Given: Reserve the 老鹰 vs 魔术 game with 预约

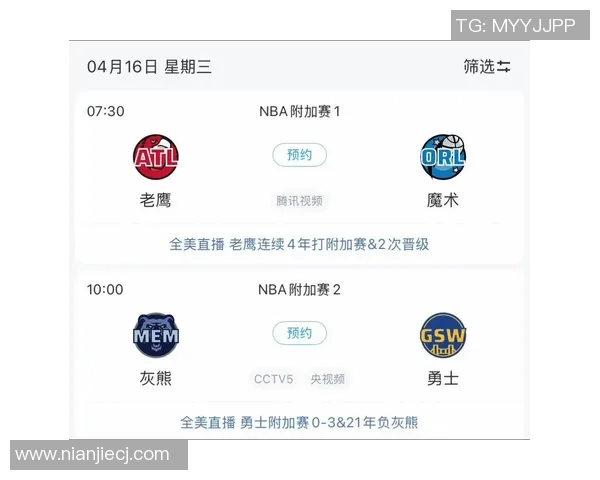Looking at the screenshot, I should (x=299, y=155).
